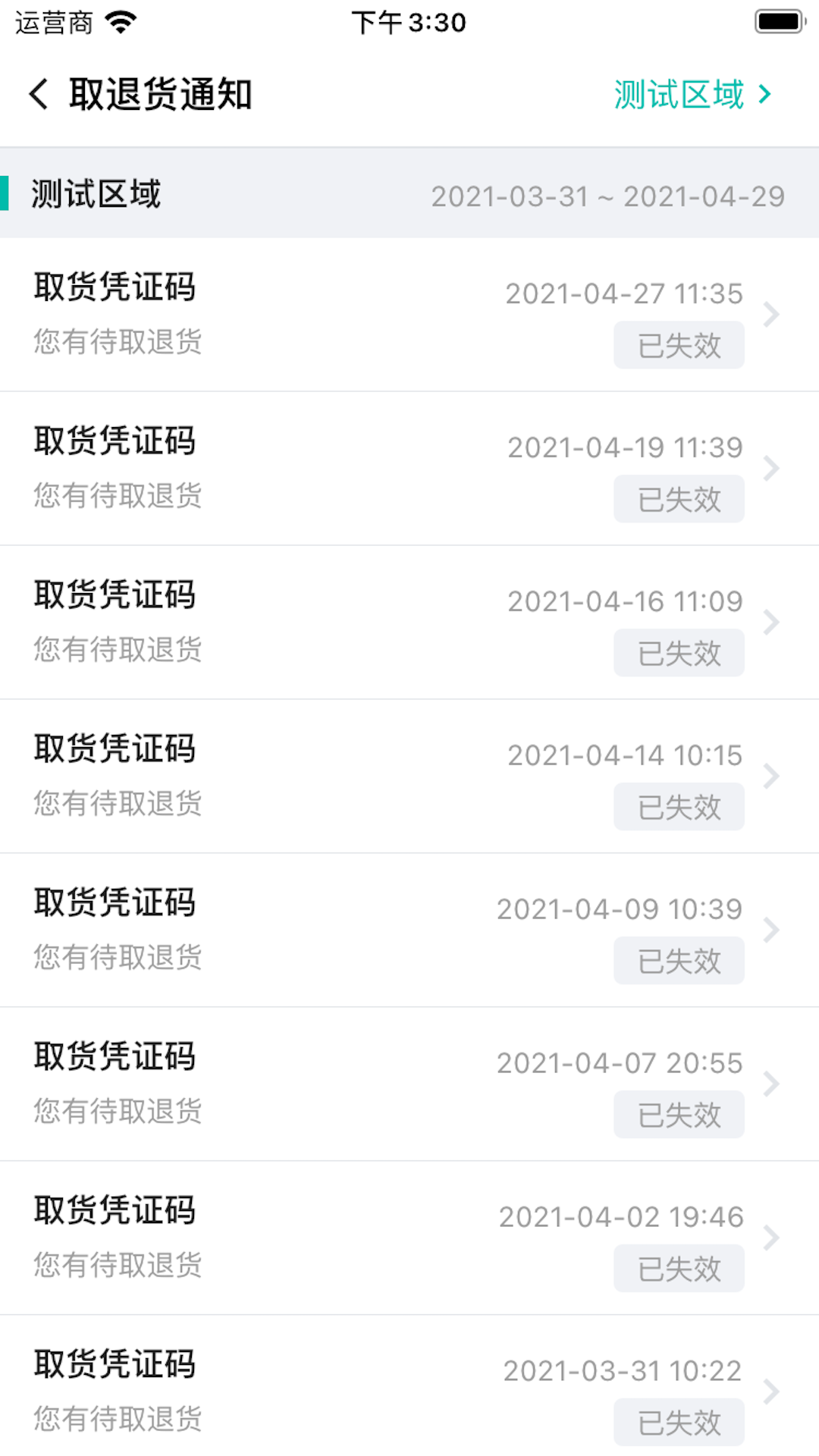
Task: Tap the chevron on the 2021-04-14 notification
Action: pyautogui.click(x=771, y=777)
